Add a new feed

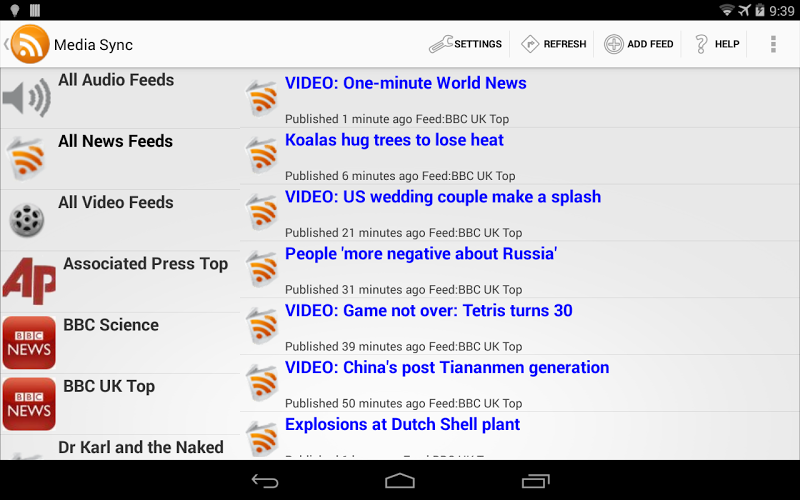(639, 44)
